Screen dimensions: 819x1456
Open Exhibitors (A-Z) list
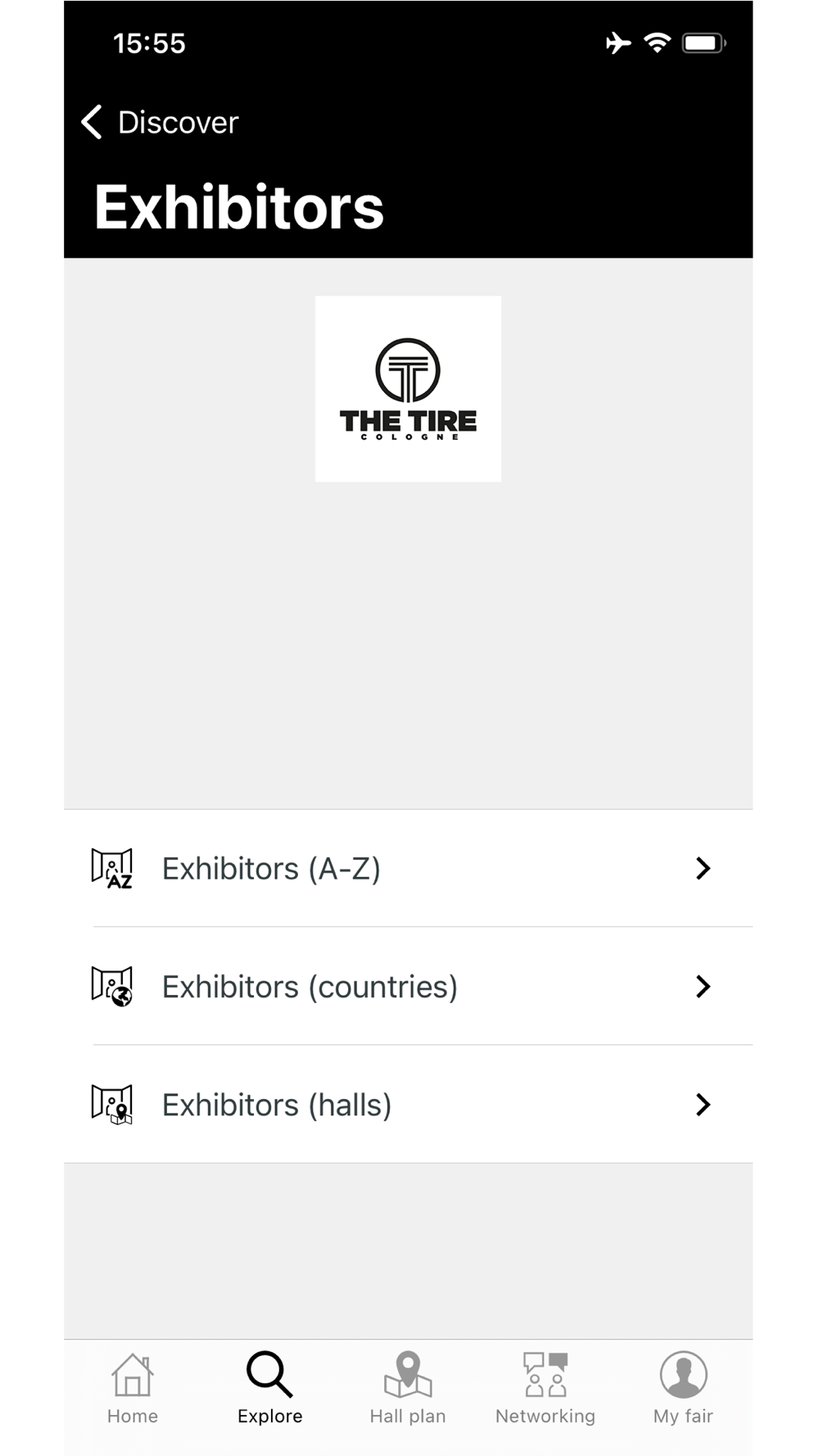pos(409,868)
